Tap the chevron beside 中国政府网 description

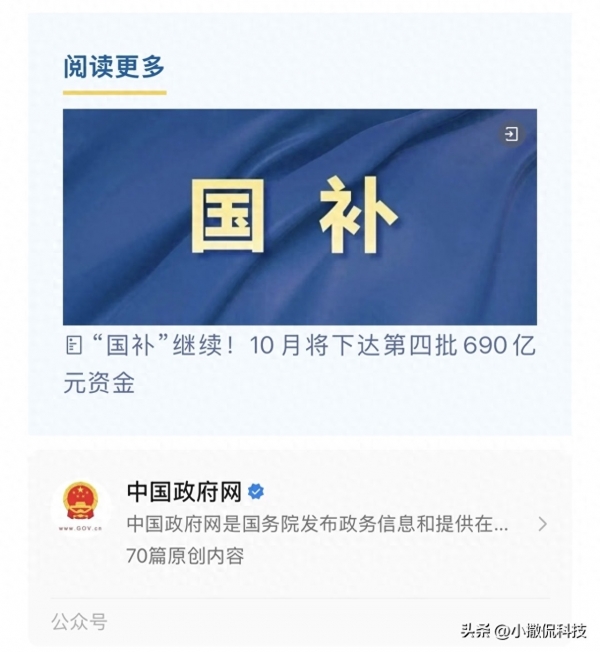[542, 523]
